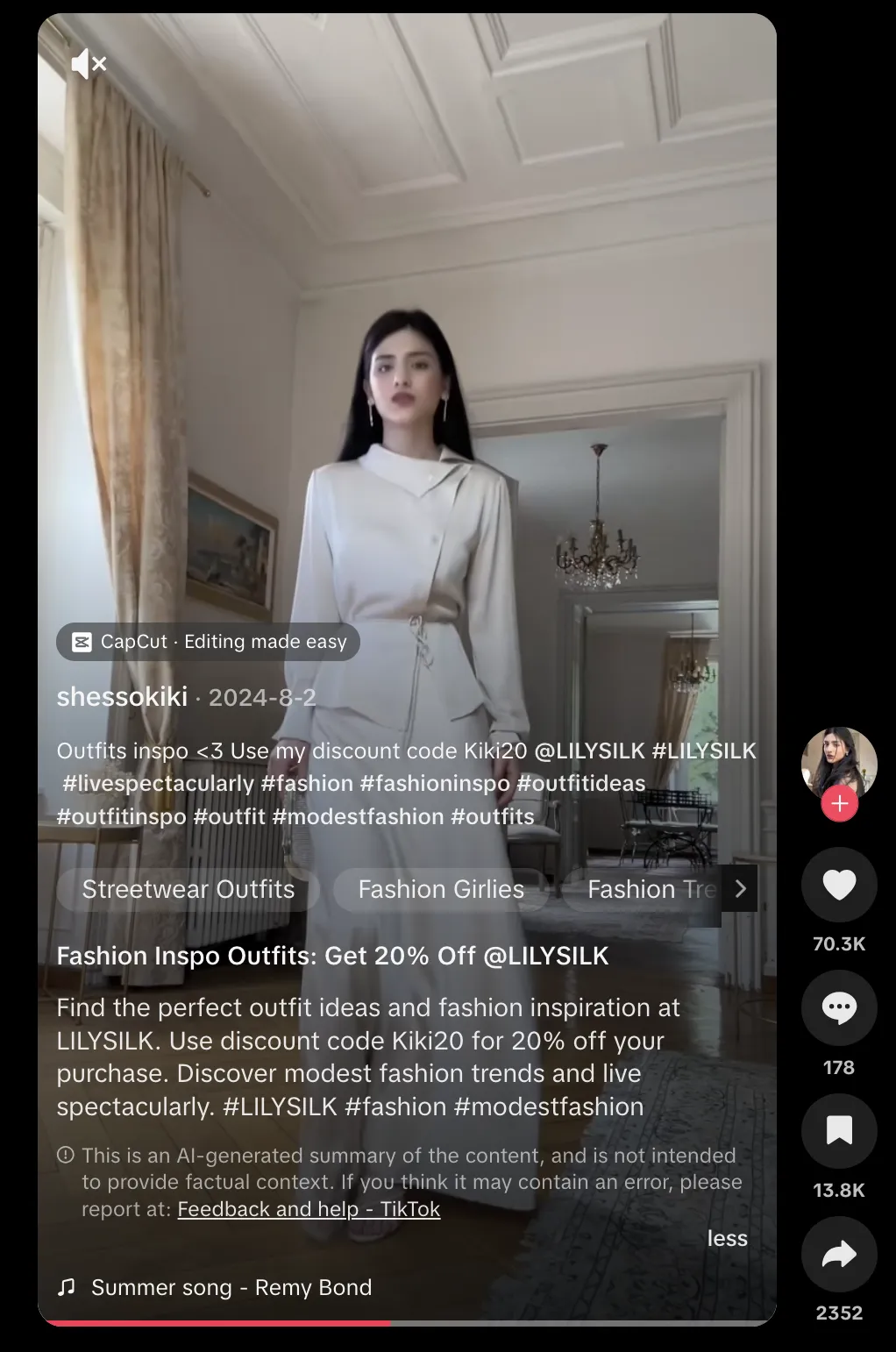Select the Fashion Girlies chip
The image size is (896, 1352).
pyautogui.click(x=441, y=889)
